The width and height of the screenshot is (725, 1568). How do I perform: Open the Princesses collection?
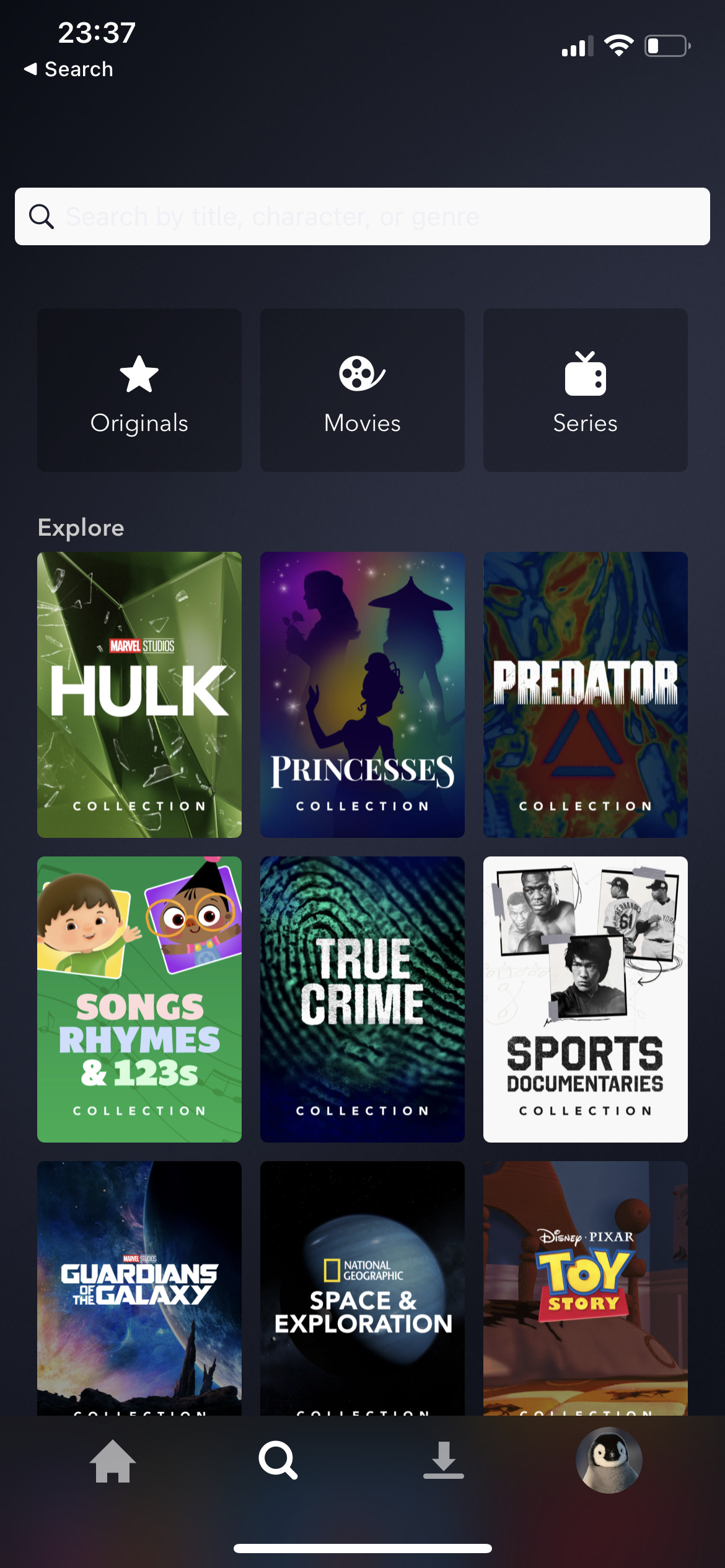[362, 694]
